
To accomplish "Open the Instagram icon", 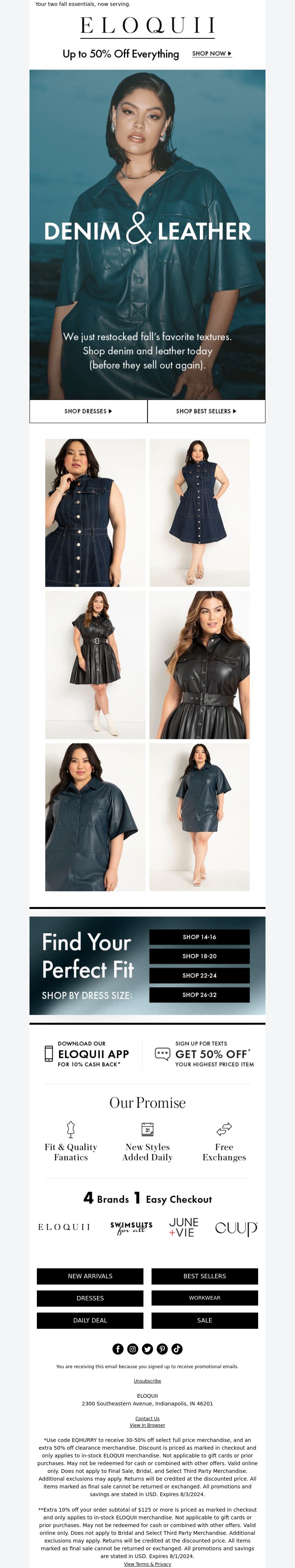I will (133, 1349).
